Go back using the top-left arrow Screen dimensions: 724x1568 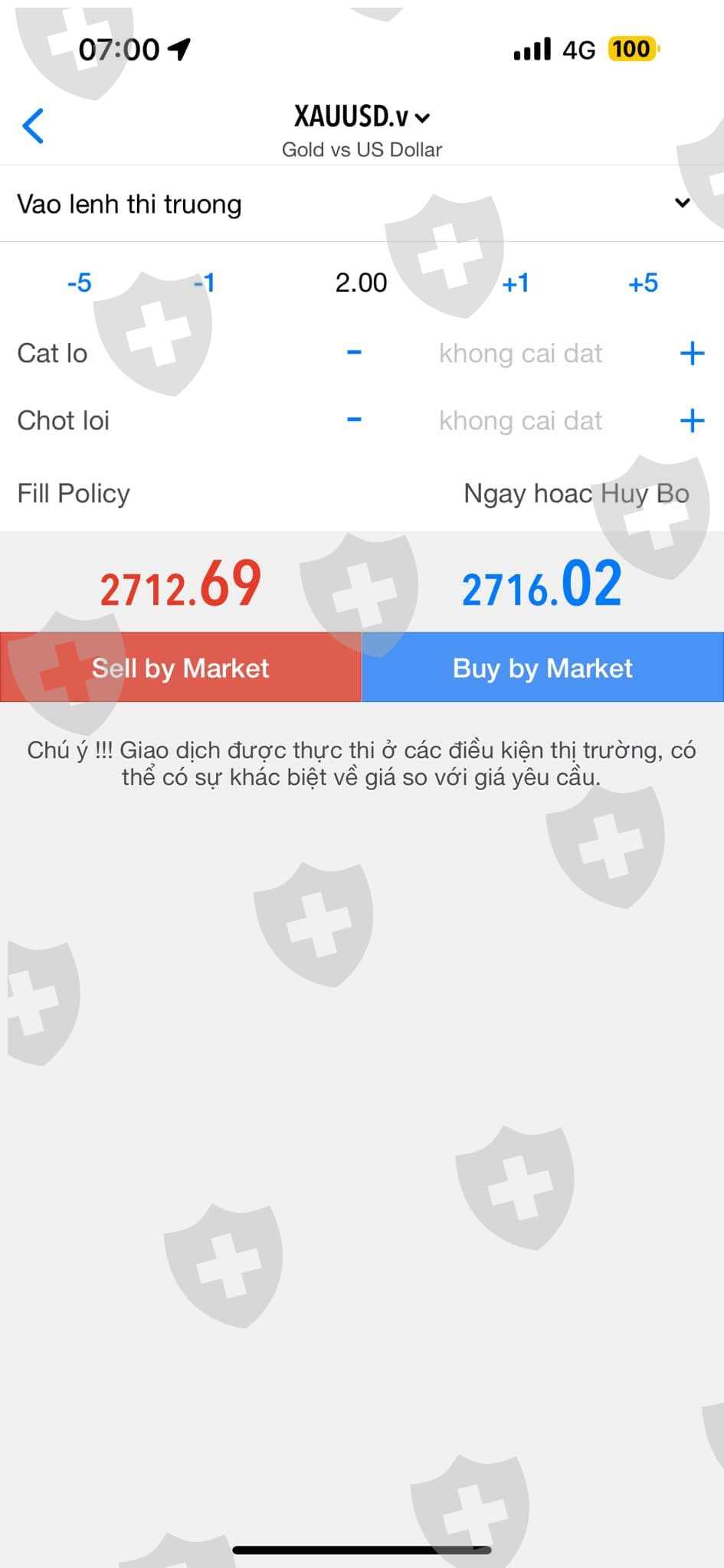(34, 126)
